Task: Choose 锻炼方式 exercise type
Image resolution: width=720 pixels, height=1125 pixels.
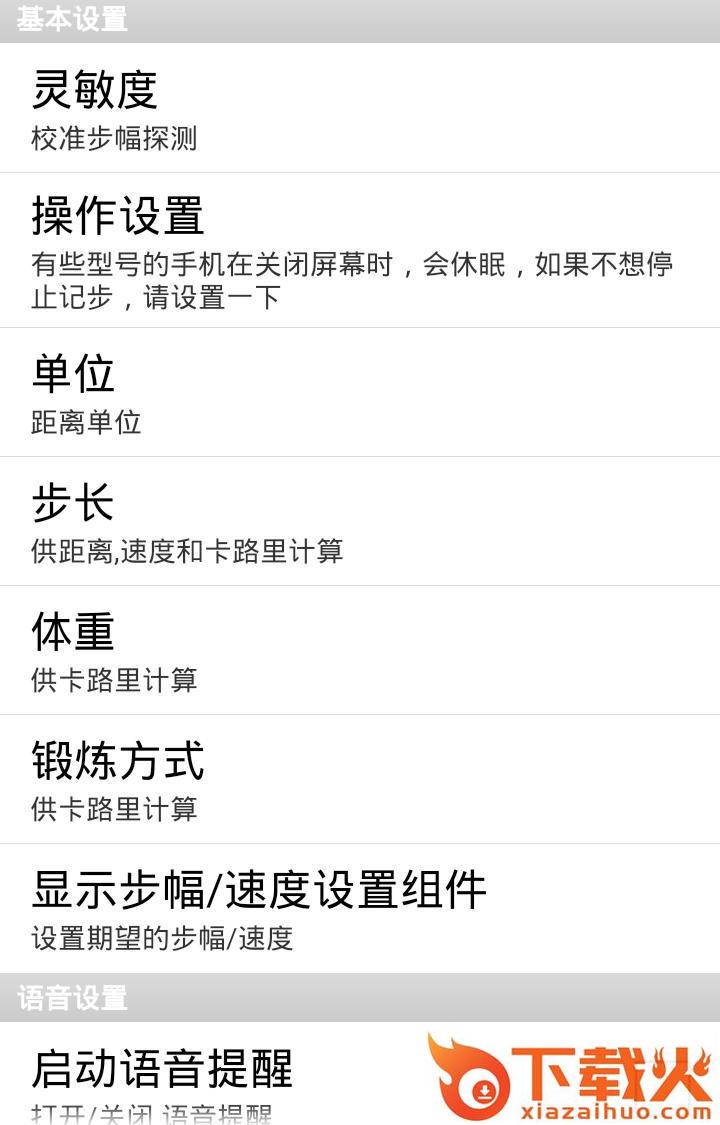Action: tap(360, 779)
